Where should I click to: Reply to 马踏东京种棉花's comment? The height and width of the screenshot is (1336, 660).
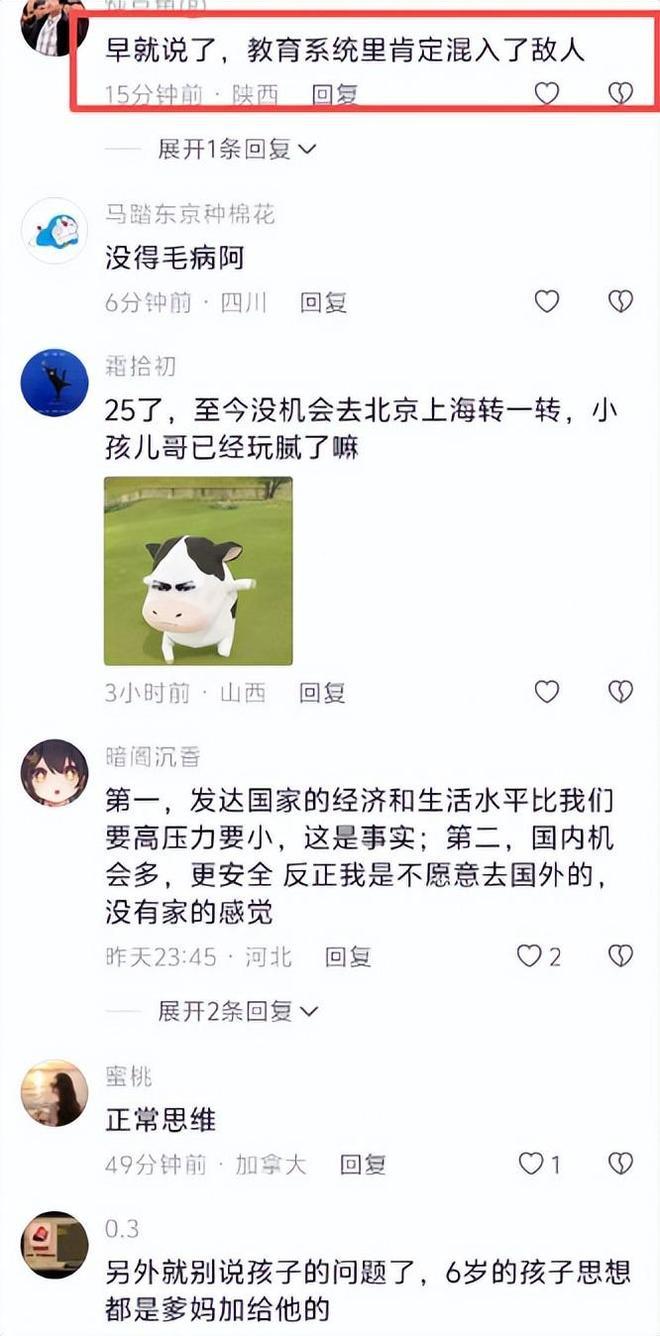[x=324, y=302]
